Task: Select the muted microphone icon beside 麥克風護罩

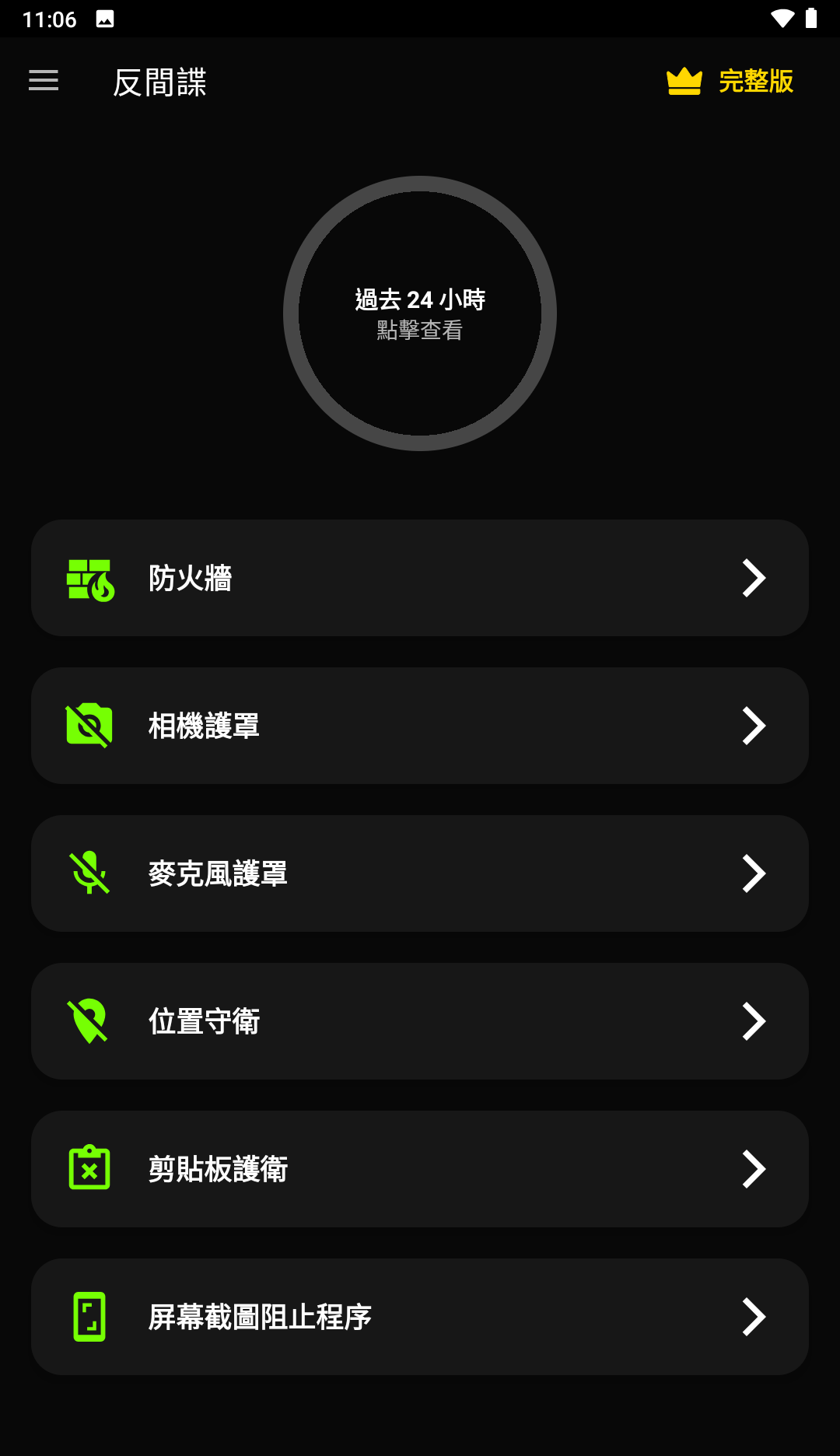Action: tap(88, 873)
